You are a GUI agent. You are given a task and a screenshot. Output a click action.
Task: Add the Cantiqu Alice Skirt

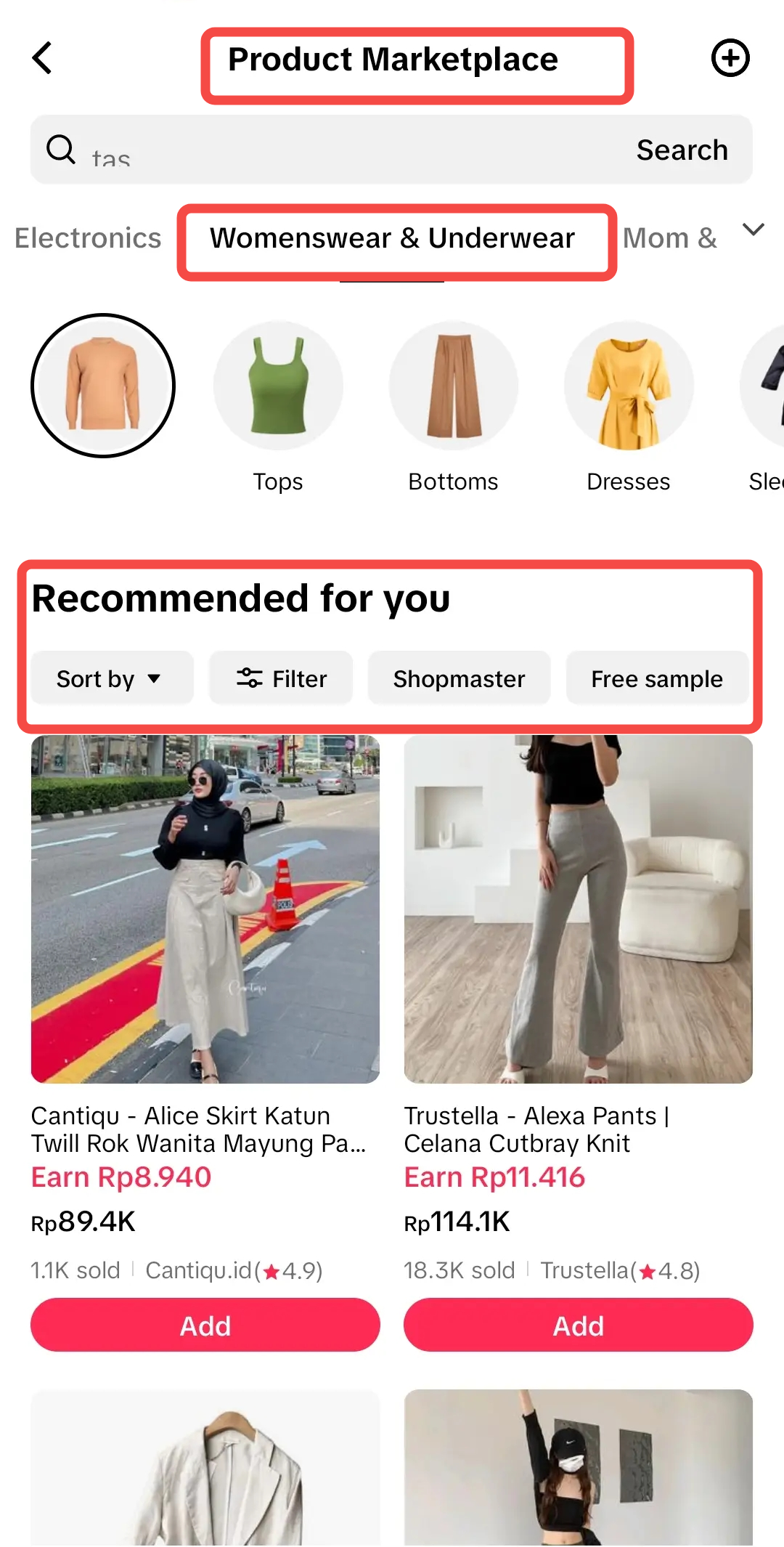[x=205, y=1325]
